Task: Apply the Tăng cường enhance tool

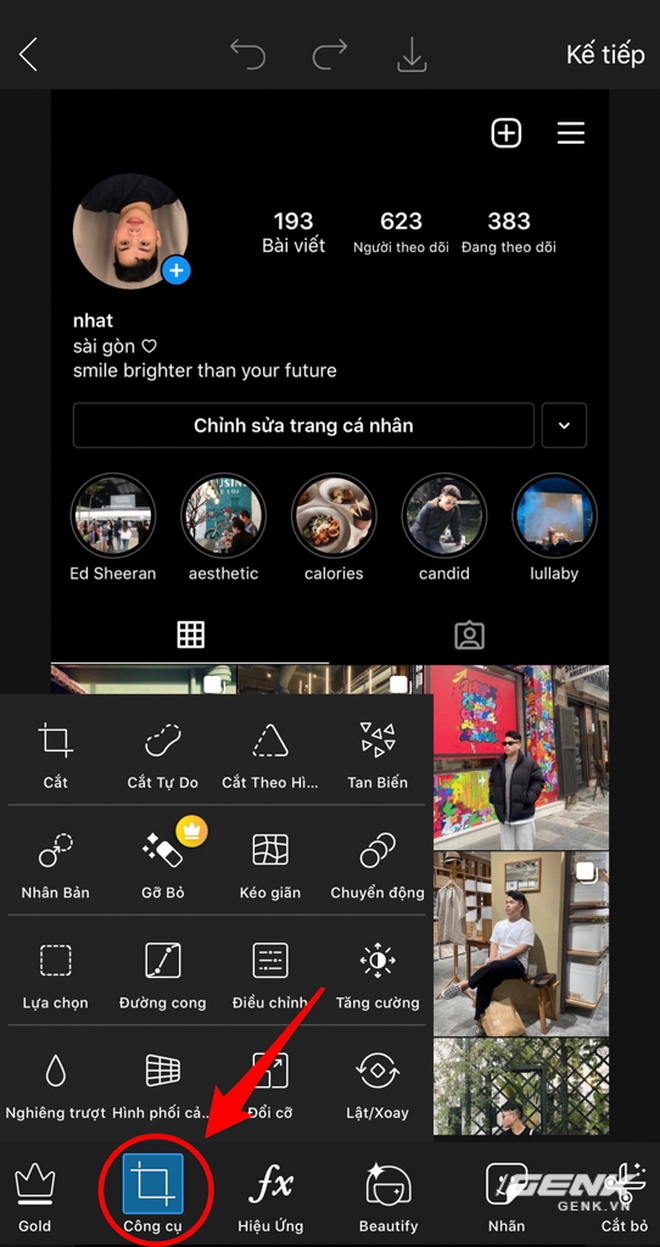Action: tap(377, 975)
